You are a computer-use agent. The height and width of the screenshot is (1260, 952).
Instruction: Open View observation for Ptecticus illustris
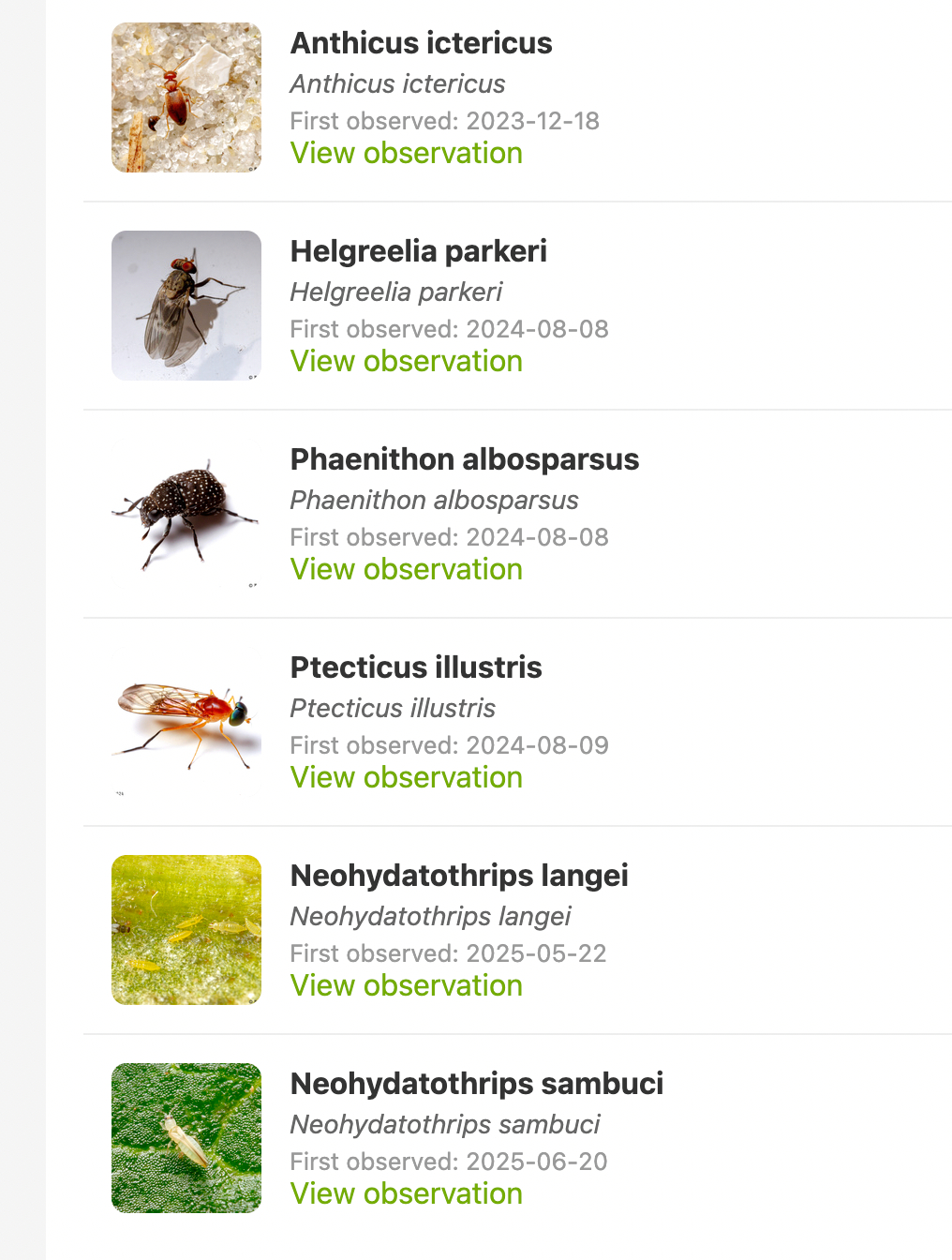coord(406,777)
